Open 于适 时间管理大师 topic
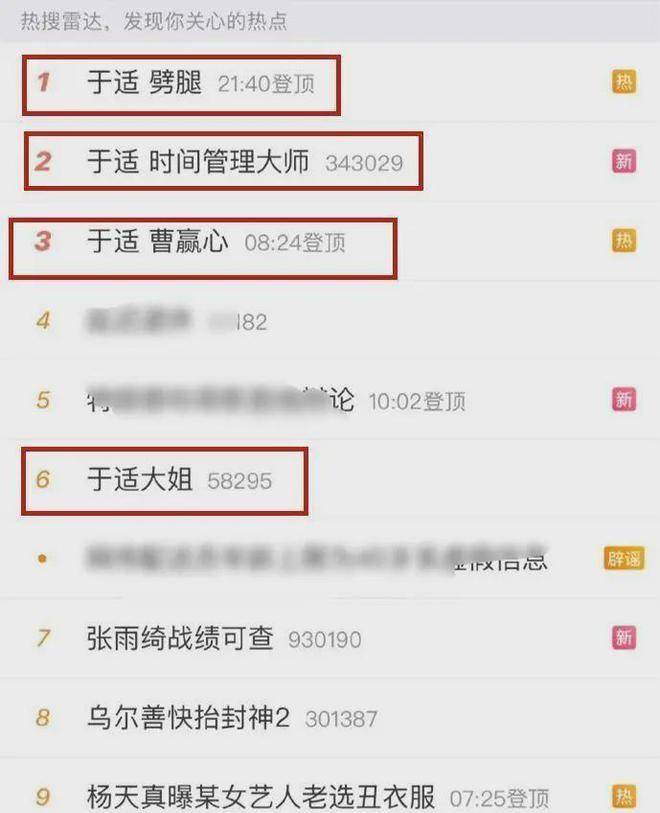The image size is (660, 813). (198, 161)
